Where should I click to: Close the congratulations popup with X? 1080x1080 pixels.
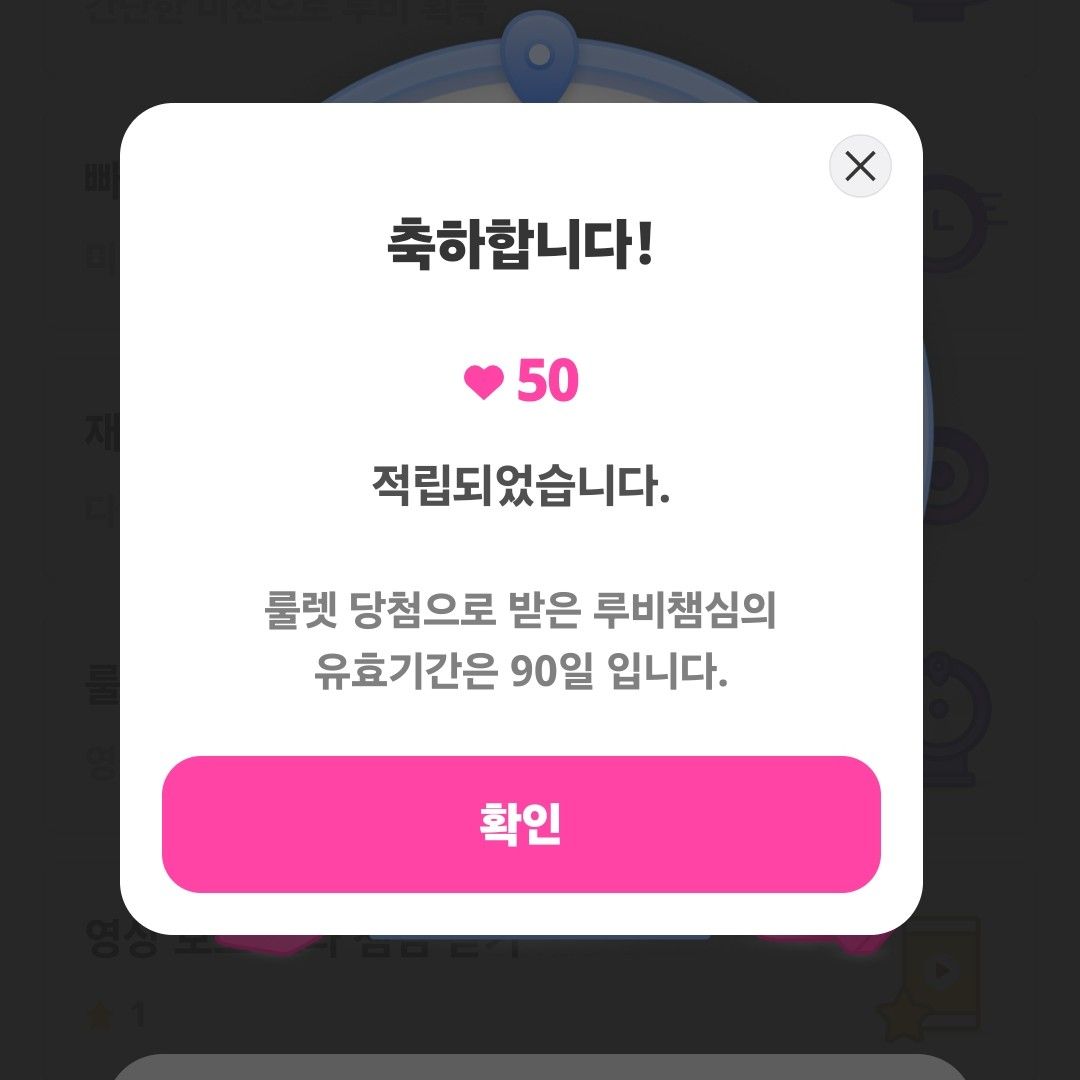point(860,166)
